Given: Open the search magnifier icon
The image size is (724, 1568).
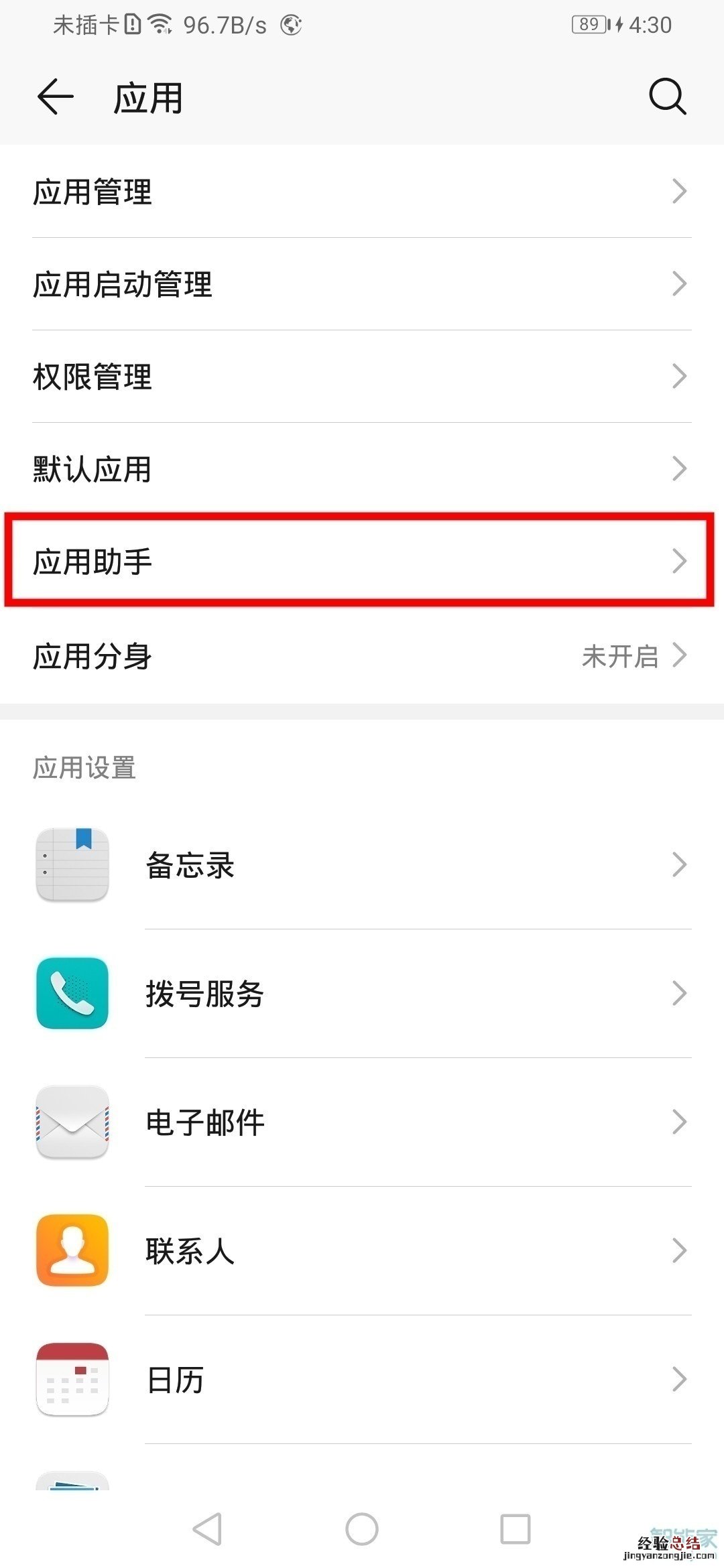Looking at the screenshot, I should [667, 97].
